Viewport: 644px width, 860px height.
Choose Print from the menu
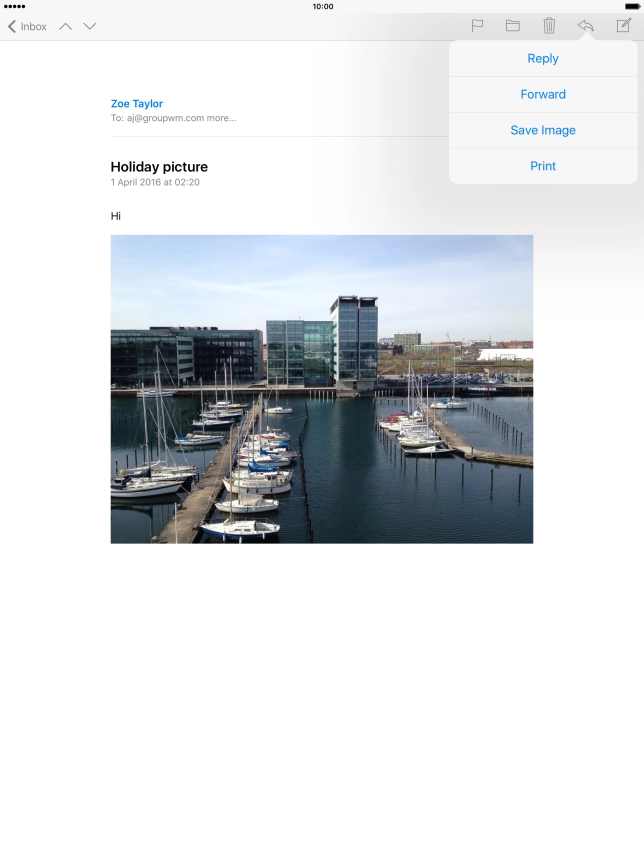point(543,166)
